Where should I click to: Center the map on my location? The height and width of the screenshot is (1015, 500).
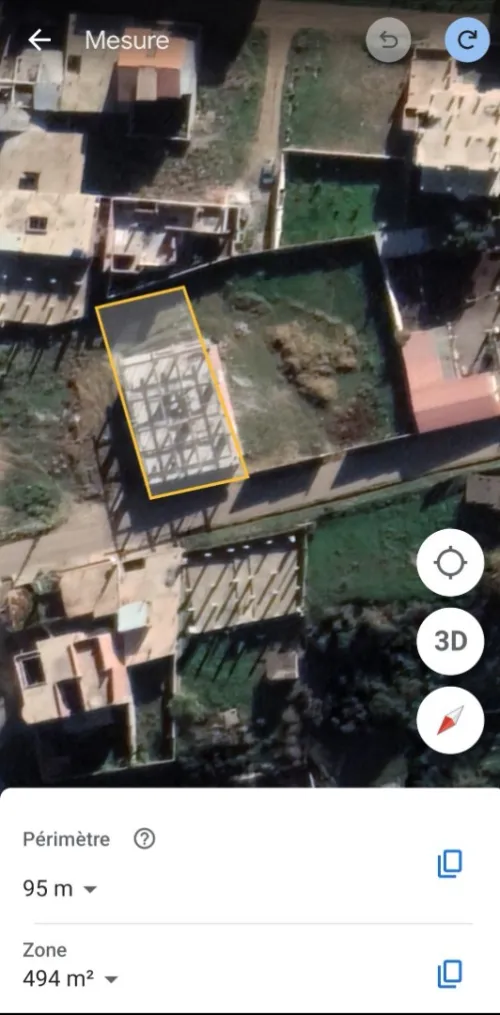coord(450,563)
